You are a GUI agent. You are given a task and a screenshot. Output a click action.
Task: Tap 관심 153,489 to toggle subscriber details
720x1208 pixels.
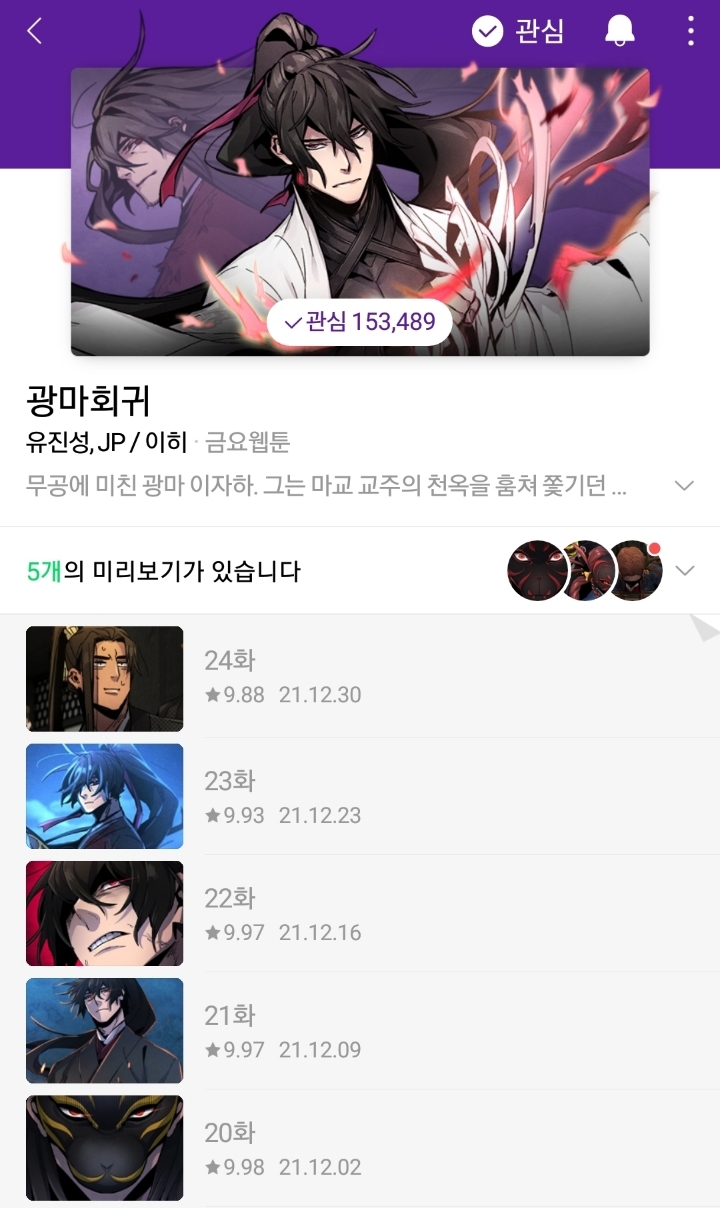tap(358, 322)
